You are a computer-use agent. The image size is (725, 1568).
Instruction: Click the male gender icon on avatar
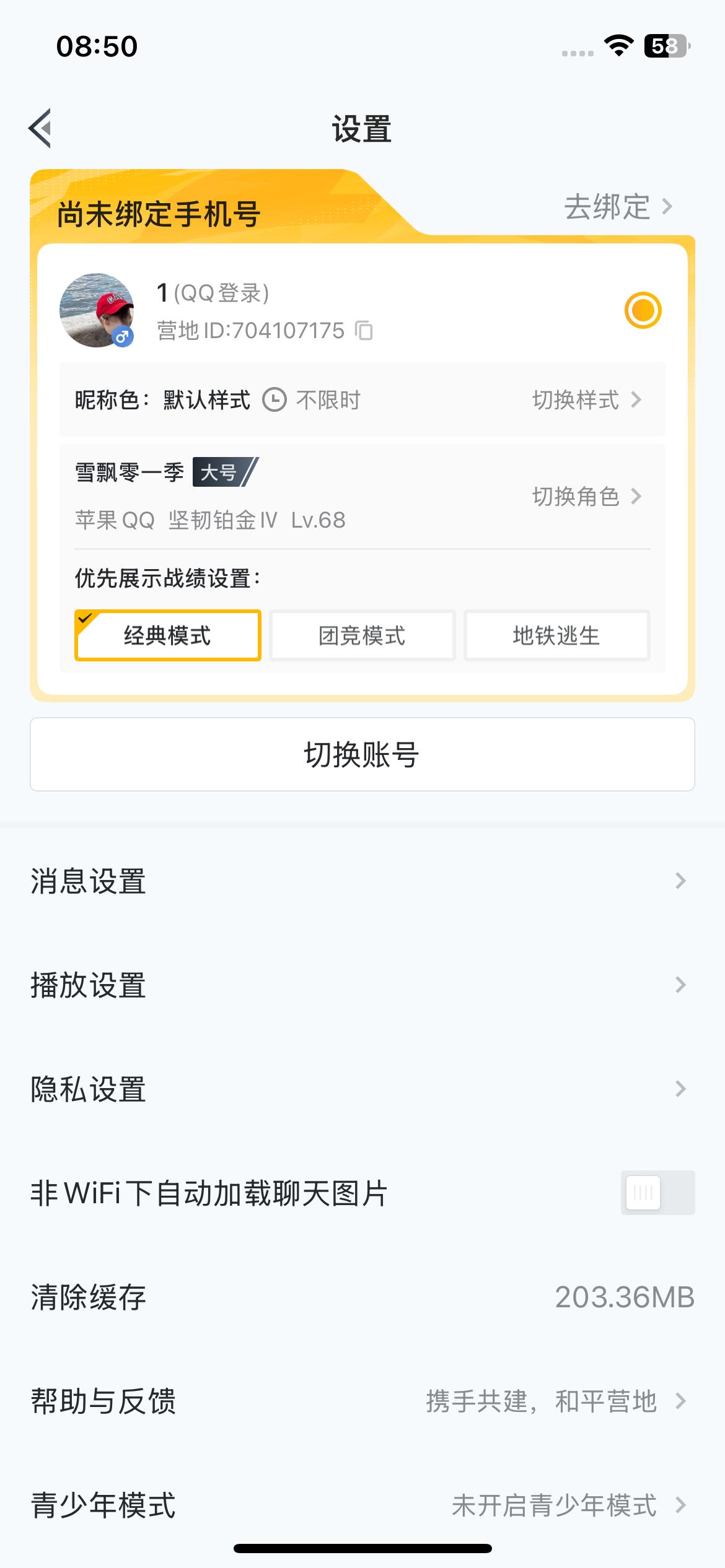(121, 335)
